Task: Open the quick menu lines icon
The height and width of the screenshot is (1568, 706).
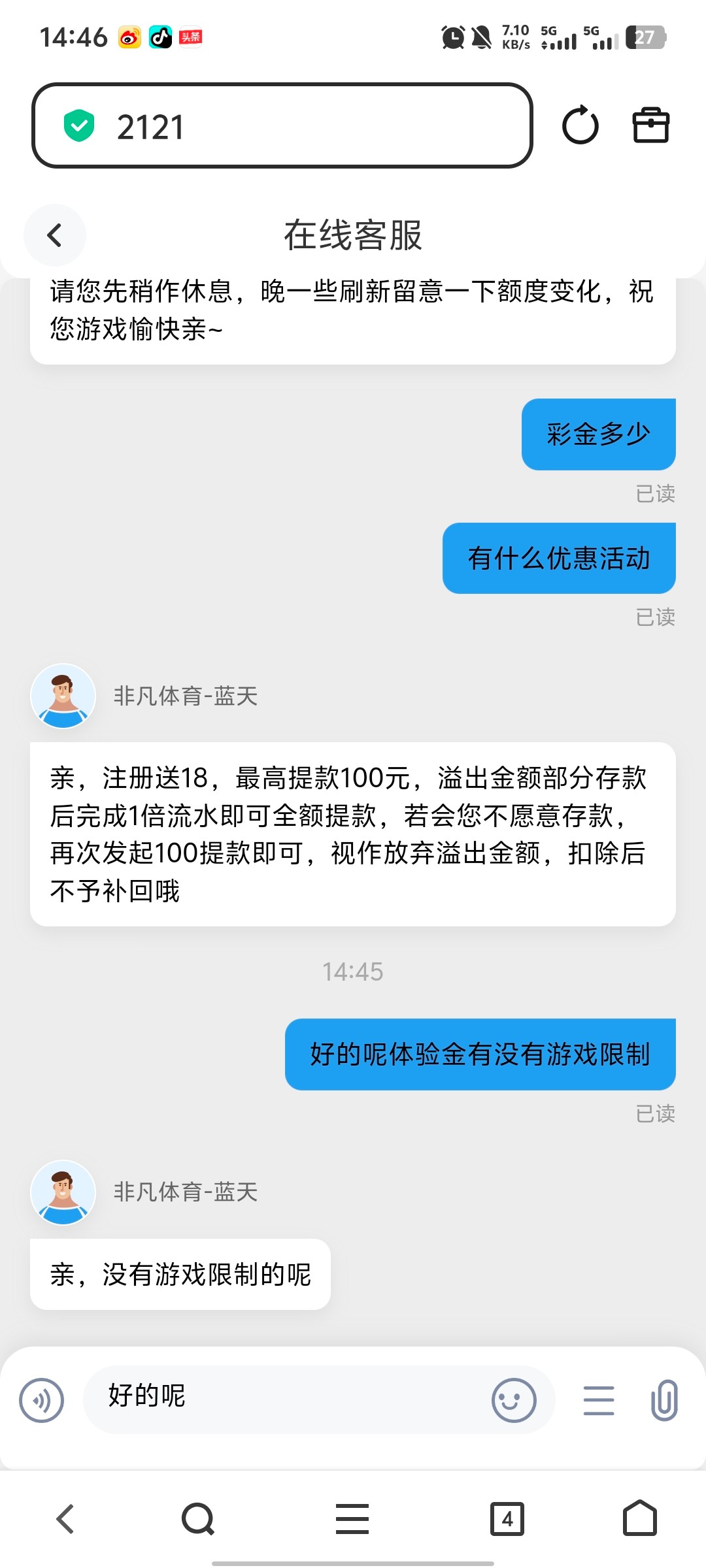Action: point(598,1400)
